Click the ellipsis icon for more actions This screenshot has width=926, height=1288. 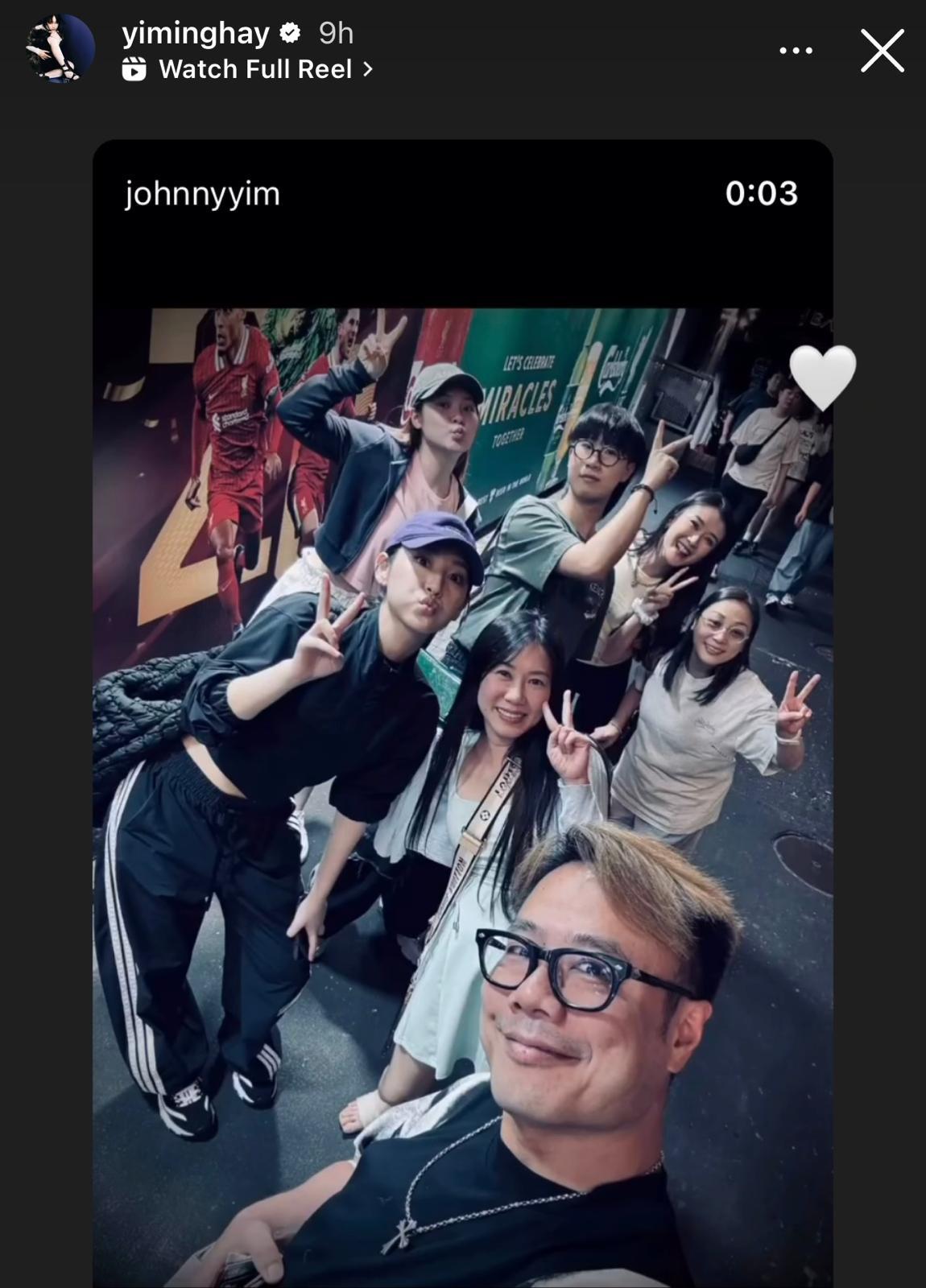pos(796,50)
